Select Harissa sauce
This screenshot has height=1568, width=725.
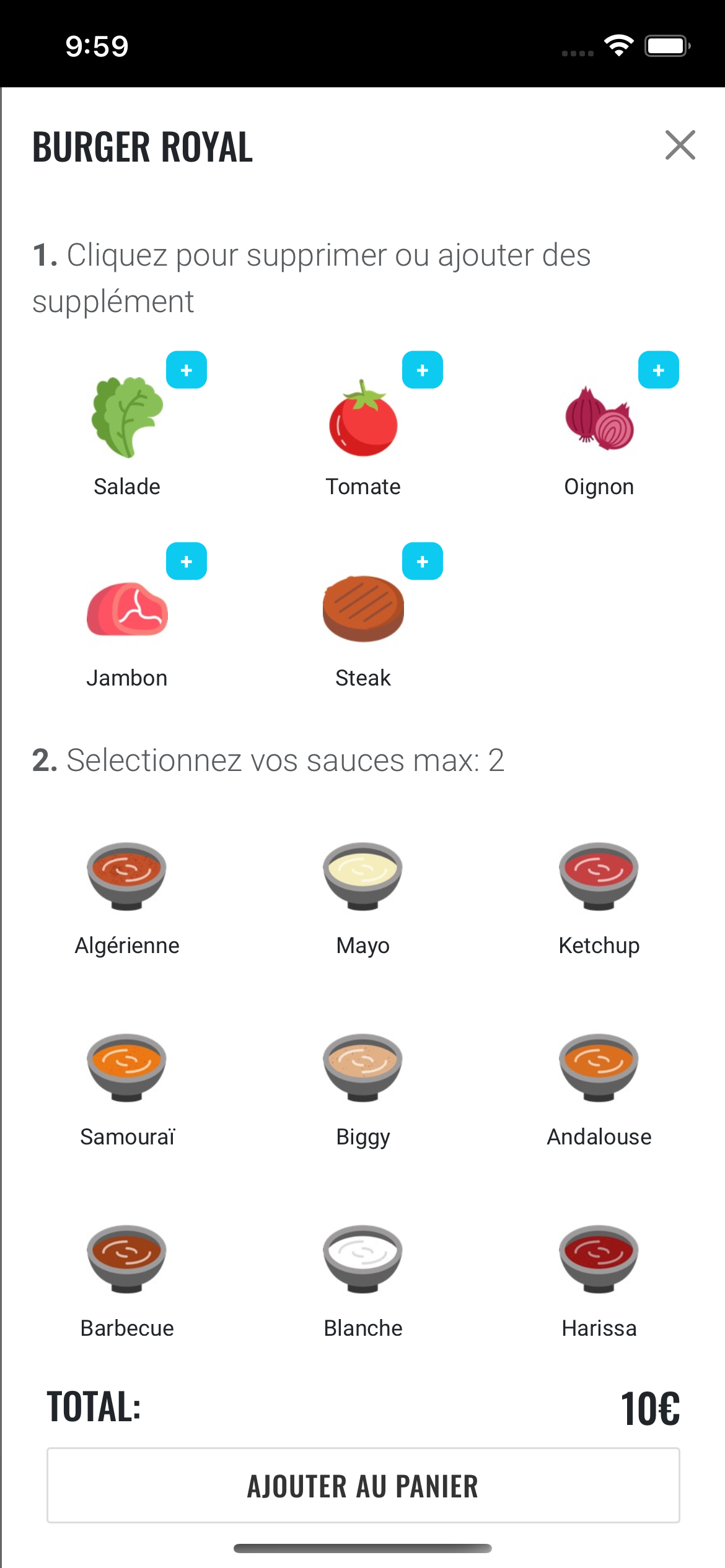[599, 1259]
